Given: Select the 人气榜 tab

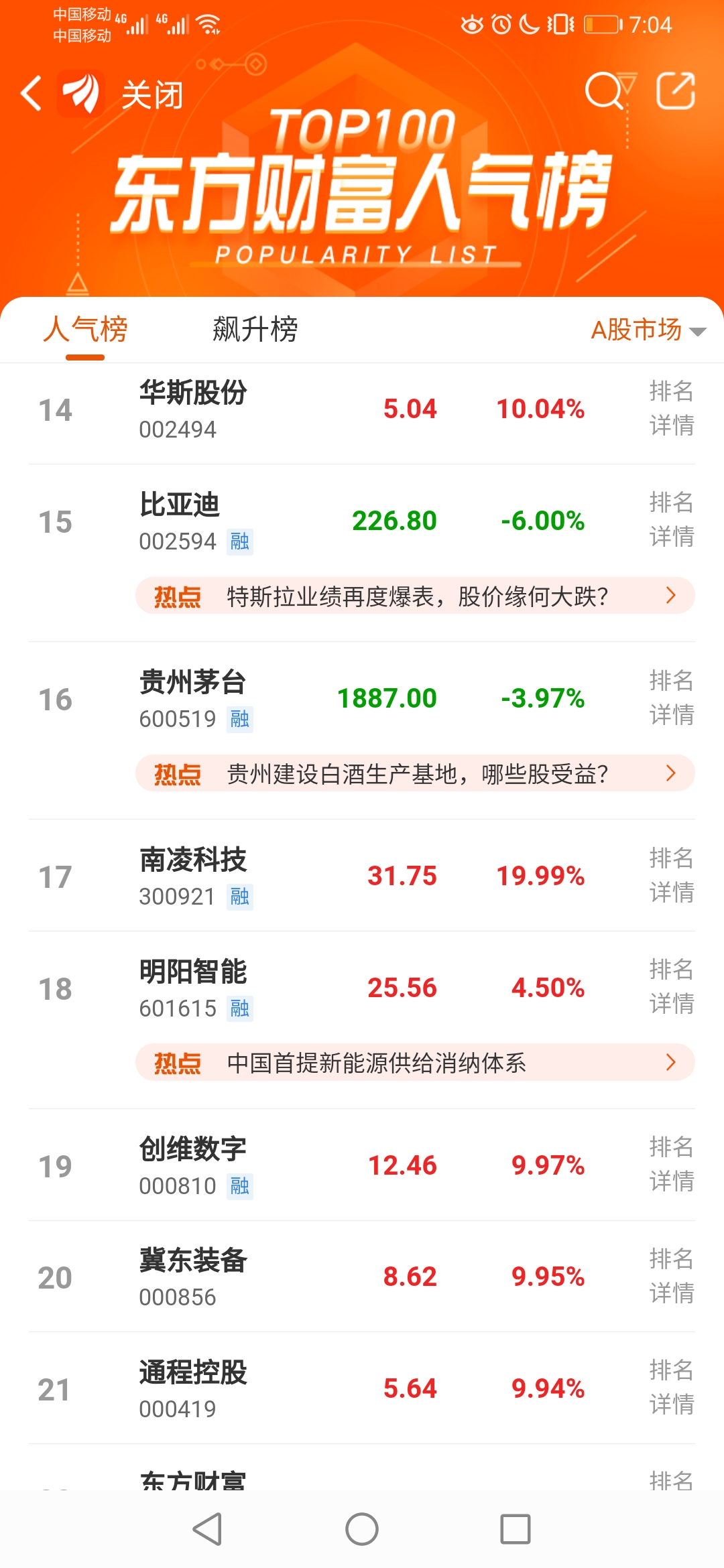Looking at the screenshot, I should click(x=85, y=330).
